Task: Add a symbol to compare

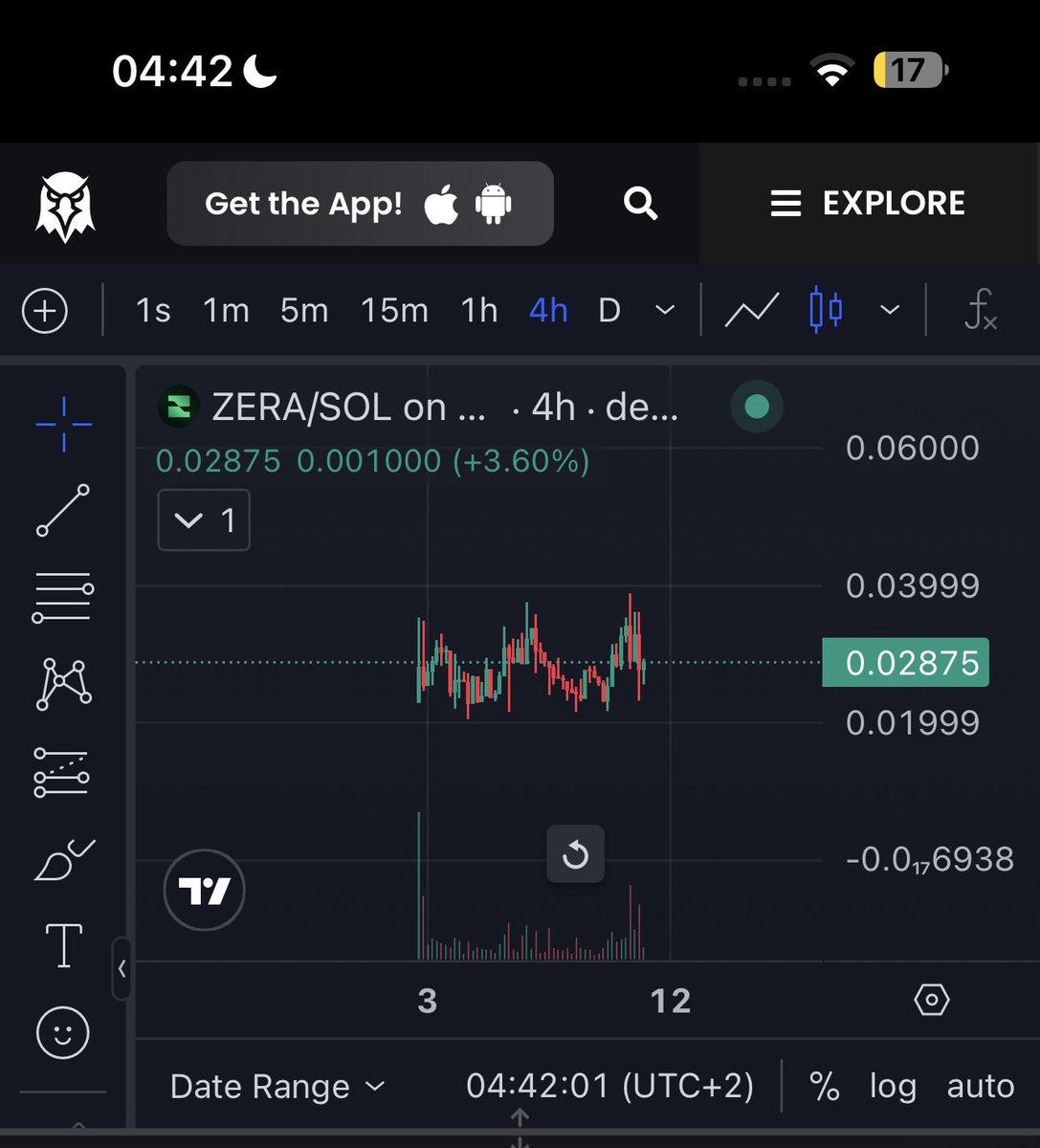Action: 45,311
